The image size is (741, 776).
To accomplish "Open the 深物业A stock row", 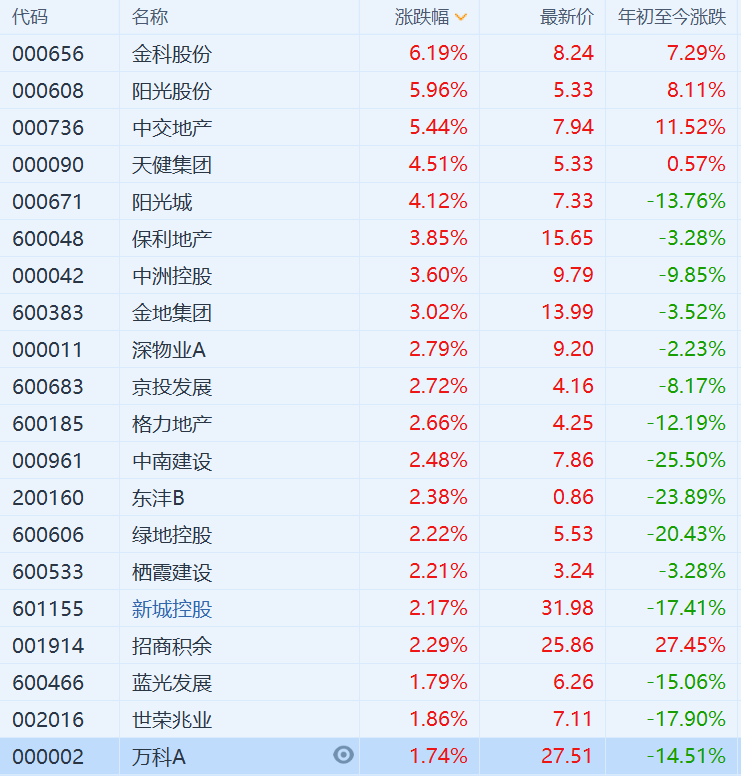I will point(169,350).
